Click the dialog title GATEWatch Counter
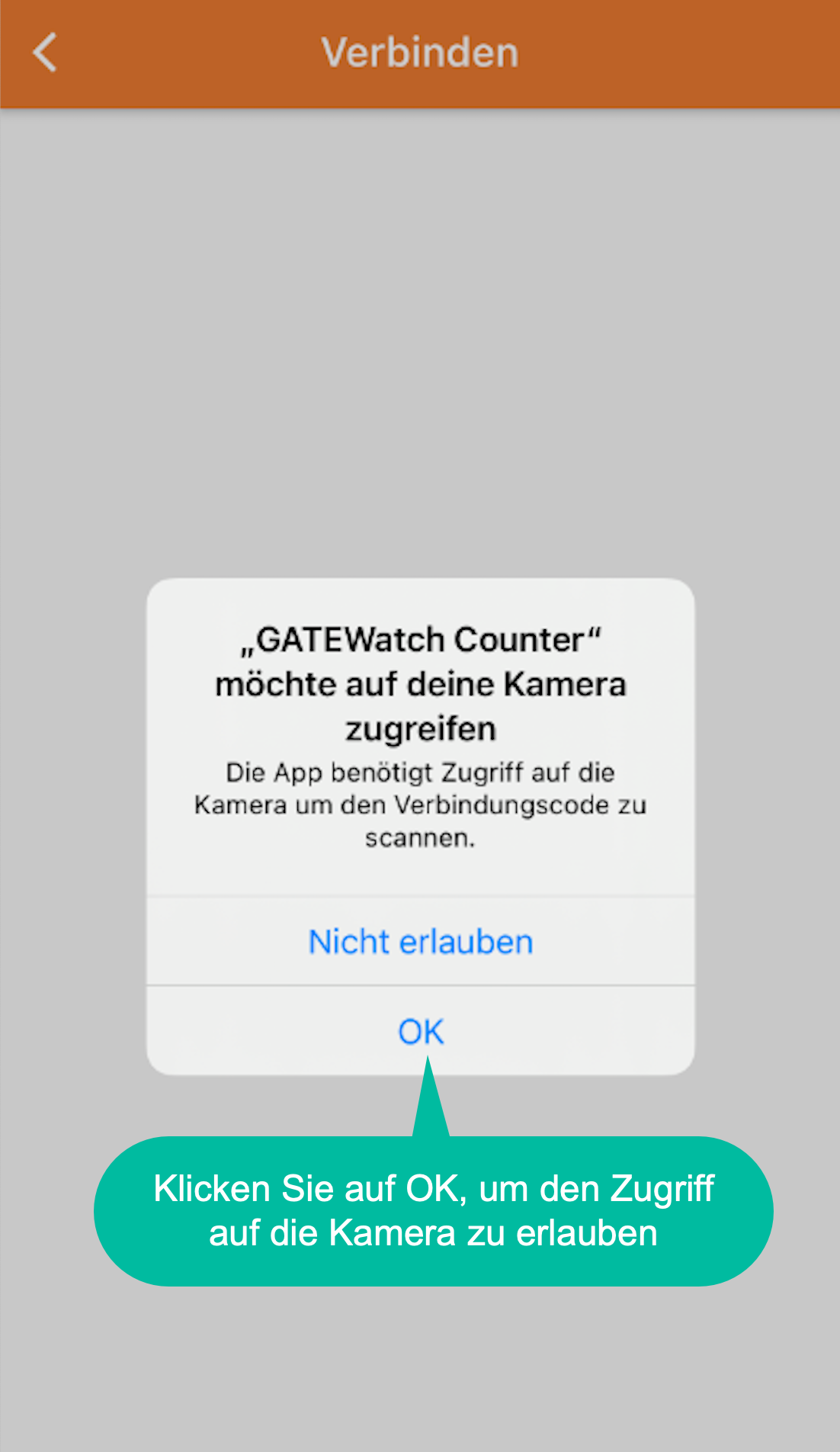This screenshot has height=1452, width=840. 420,684
